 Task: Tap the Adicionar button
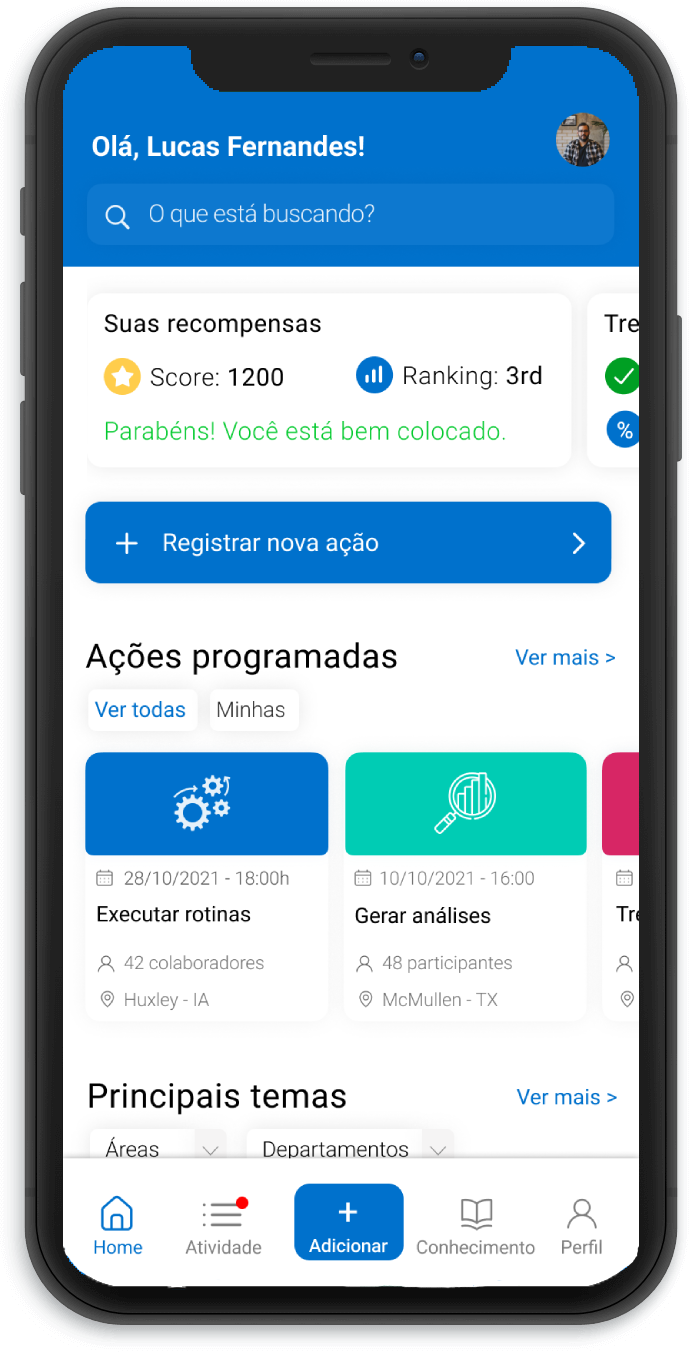click(348, 1222)
